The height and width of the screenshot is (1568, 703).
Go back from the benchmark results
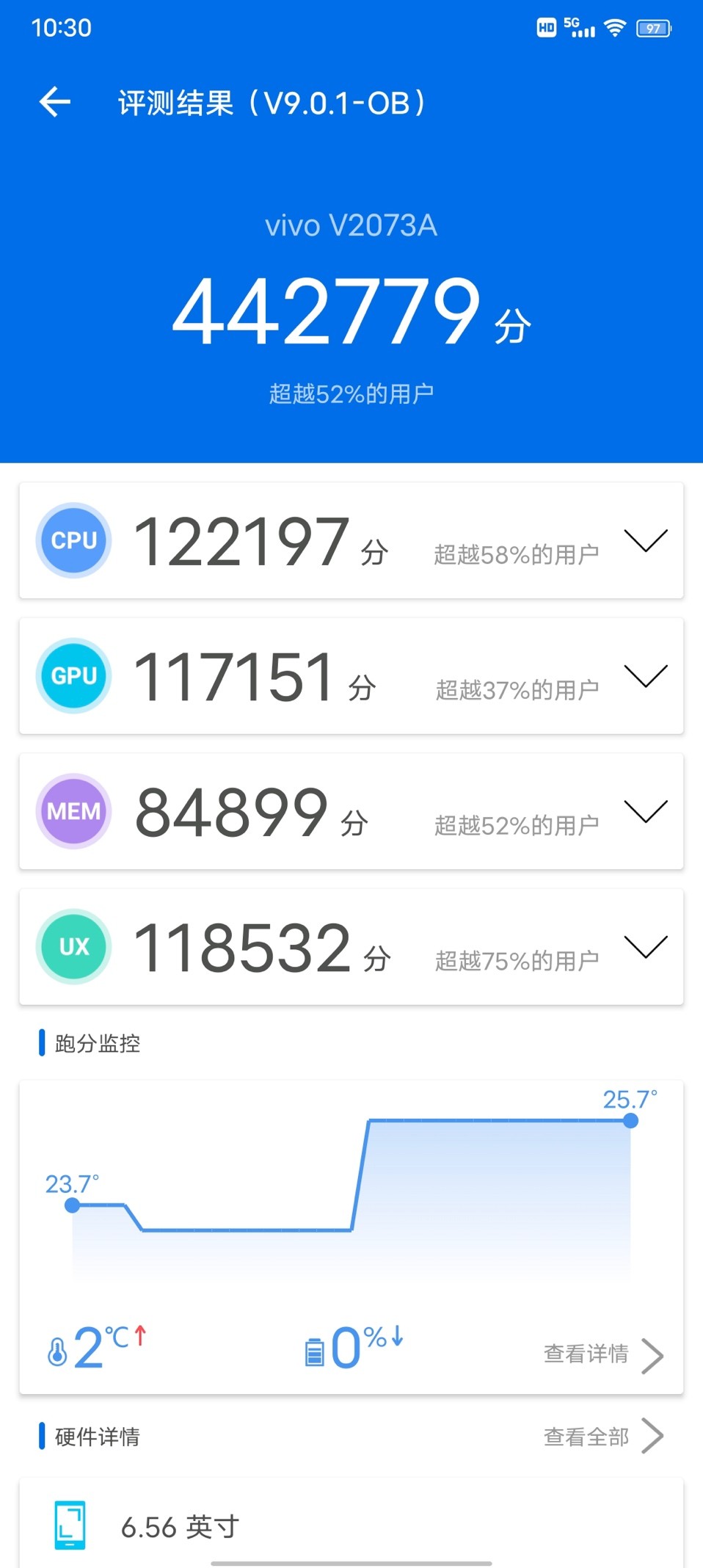(55, 101)
